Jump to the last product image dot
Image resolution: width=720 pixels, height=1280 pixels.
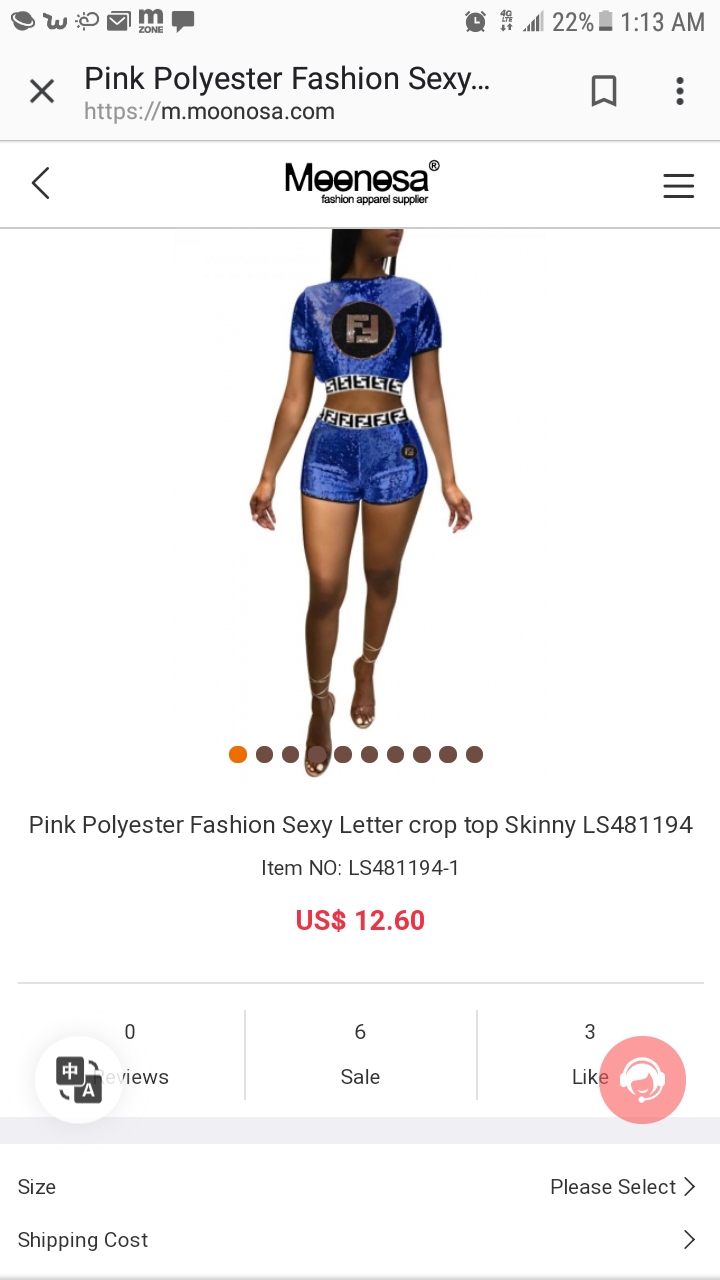pos(474,754)
